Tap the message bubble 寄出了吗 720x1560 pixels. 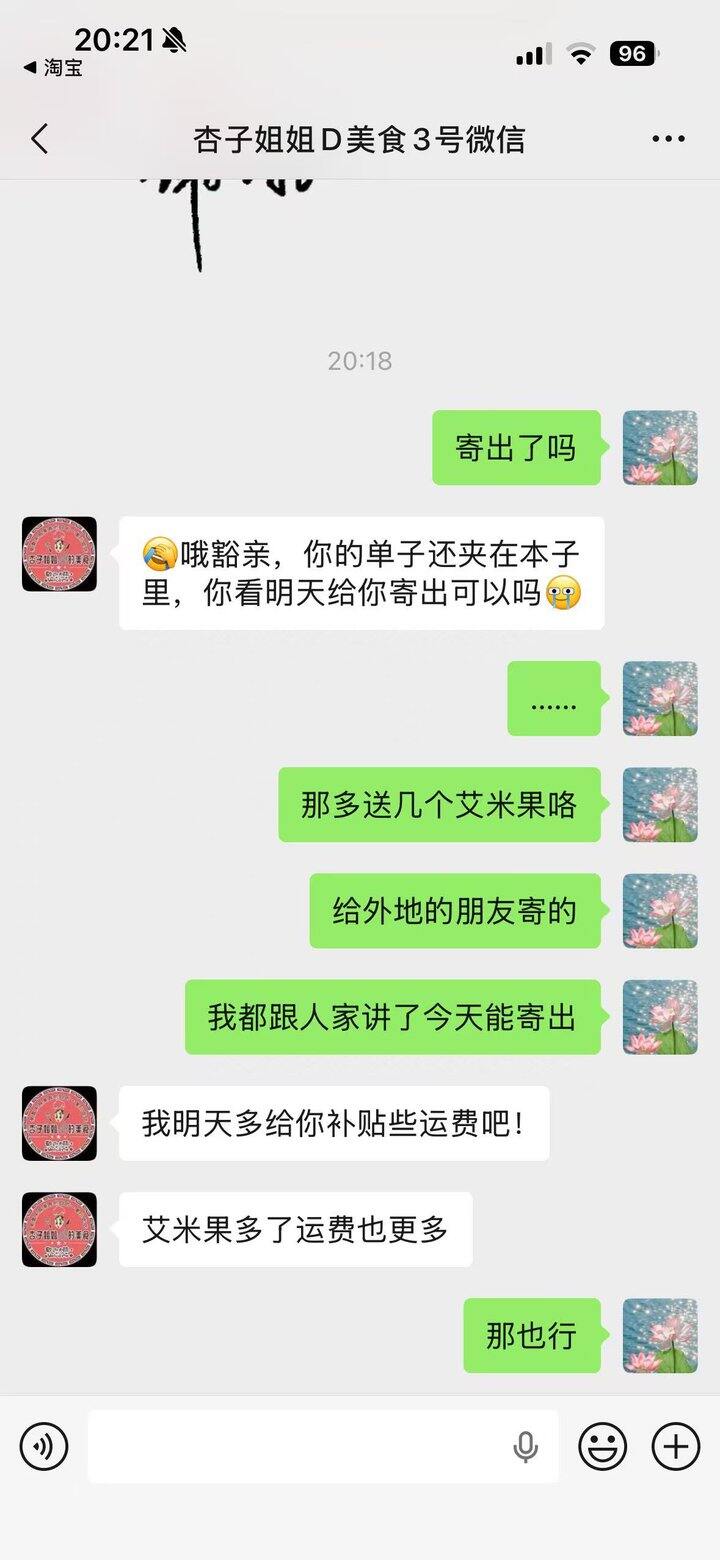[x=516, y=447]
